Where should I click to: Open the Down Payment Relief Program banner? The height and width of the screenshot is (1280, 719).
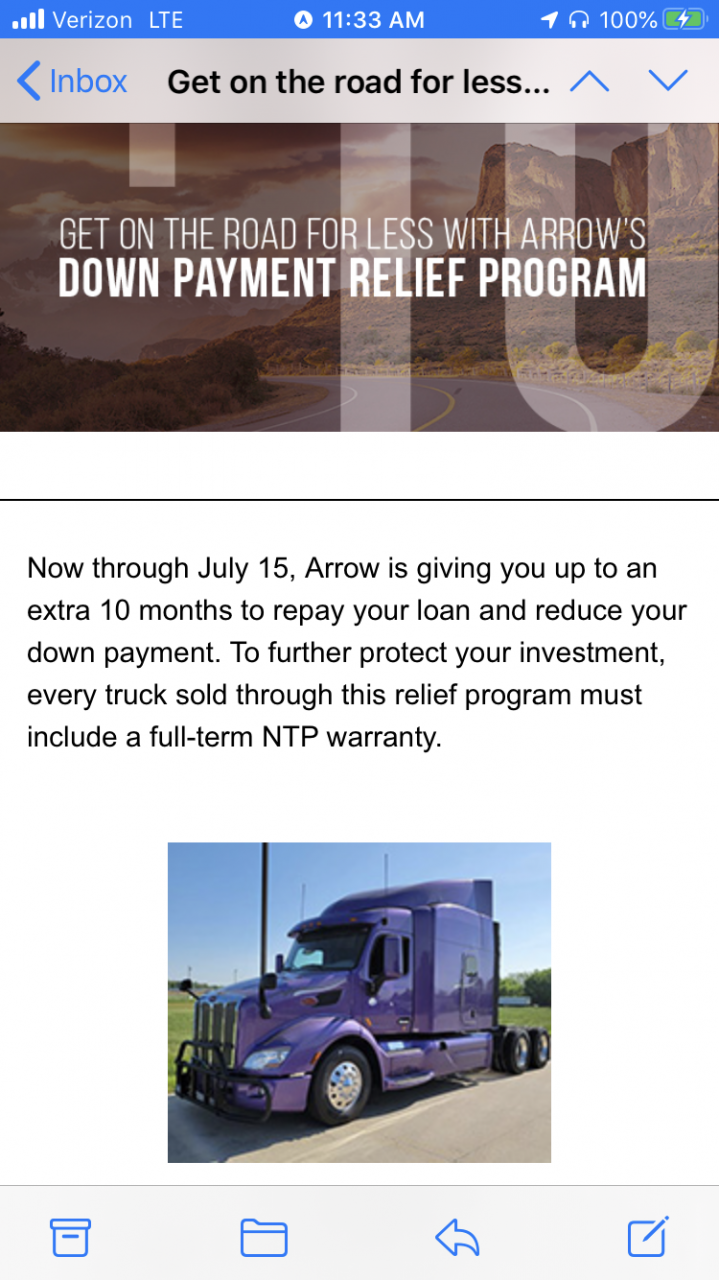tap(359, 277)
